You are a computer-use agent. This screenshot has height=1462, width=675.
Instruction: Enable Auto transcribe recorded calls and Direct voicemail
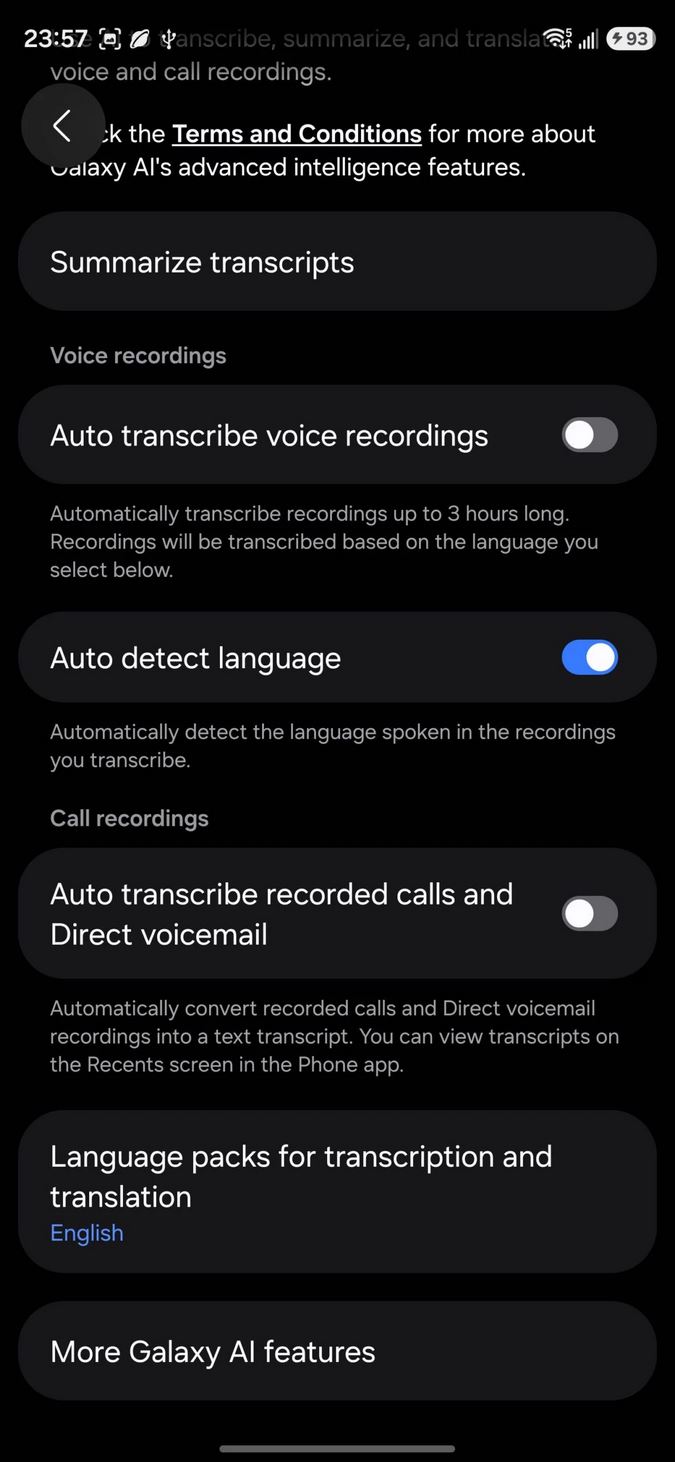point(589,913)
